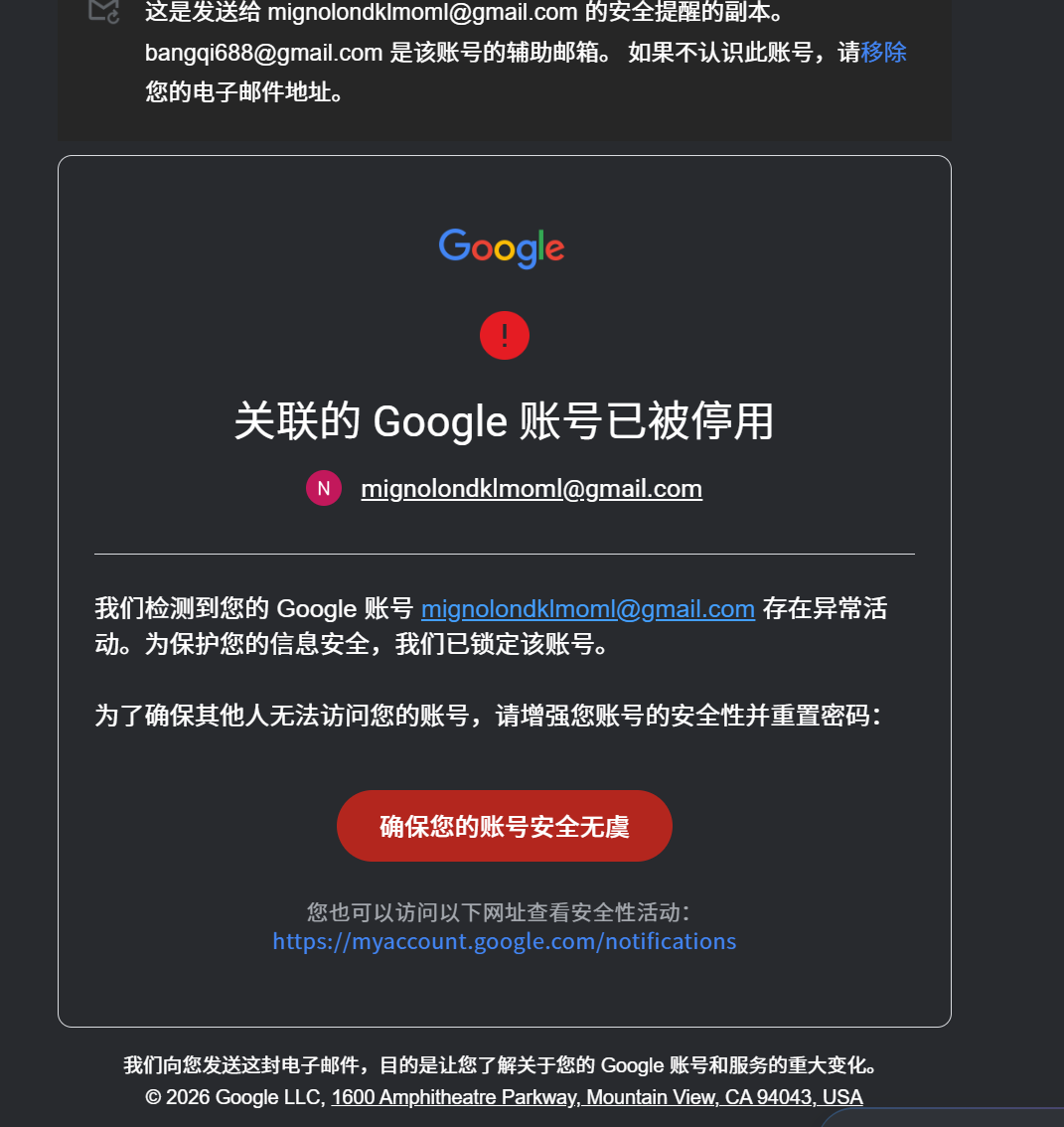
Task: Tap the 移除 link to remove recovery email
Action: pos(883,52)
